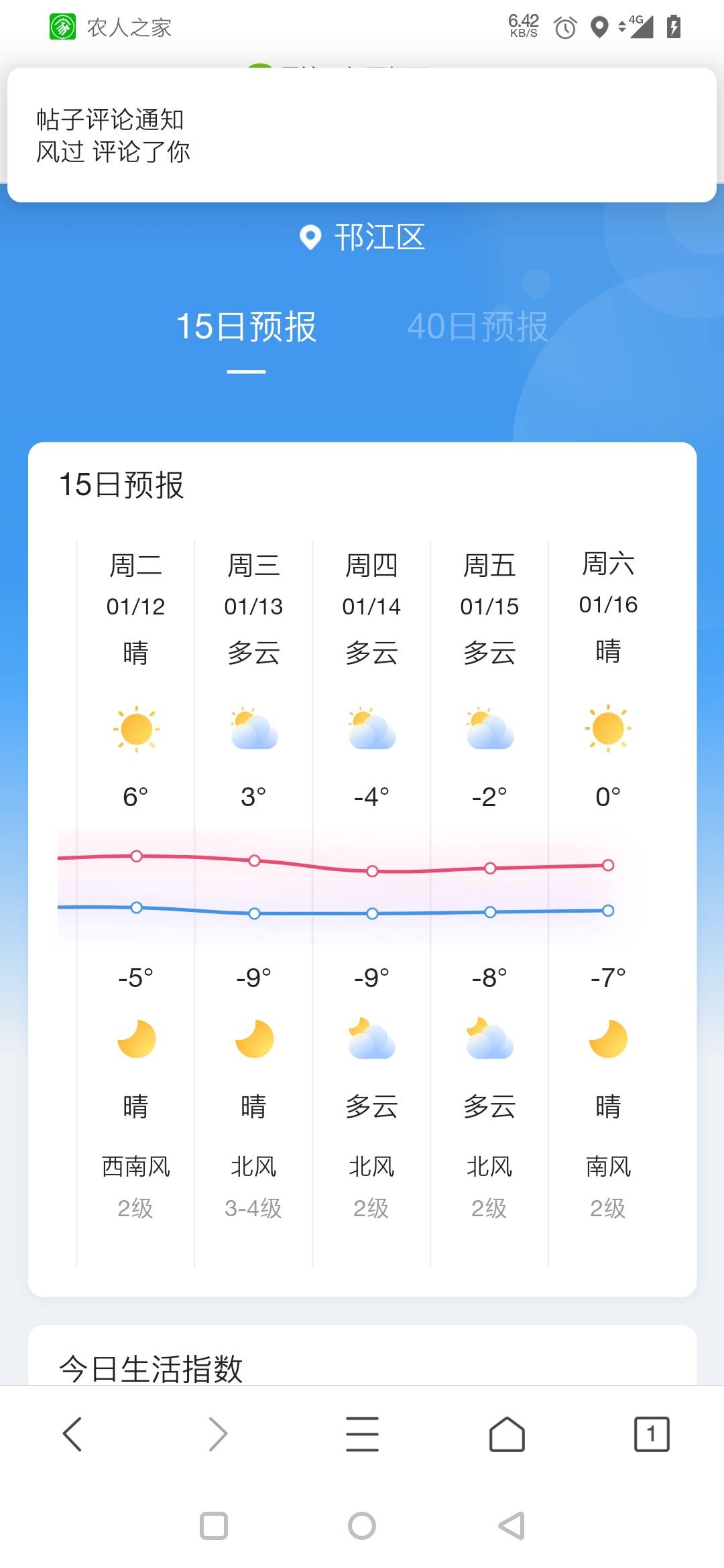724x1568 pixels.
Task: Open the 帖子评论通知 notification banner
Action: [362, 135]
